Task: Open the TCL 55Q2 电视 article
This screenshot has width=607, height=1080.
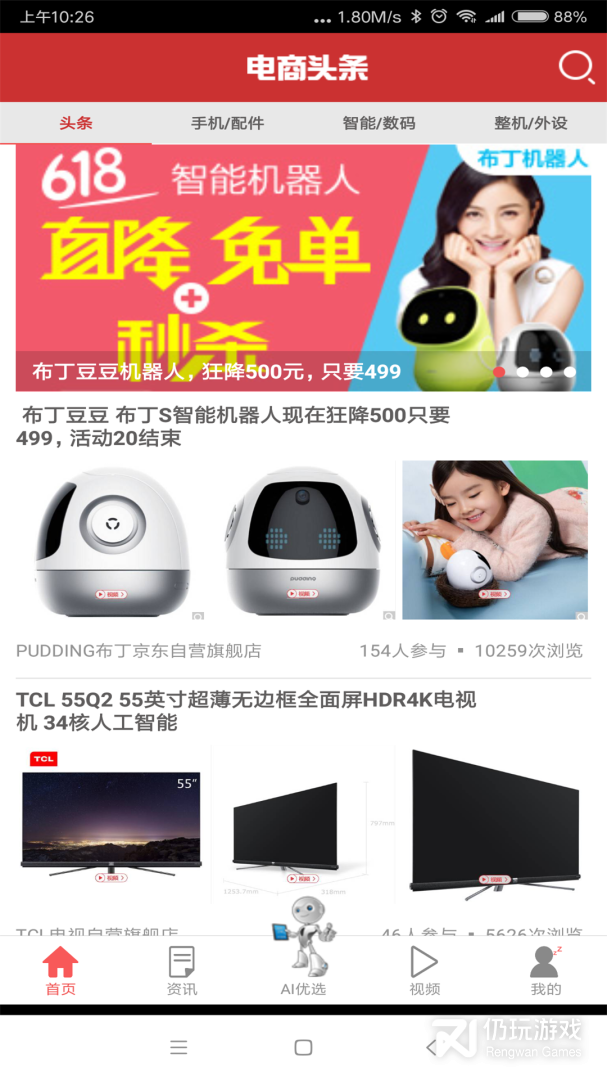Action: tap(246, 711)
